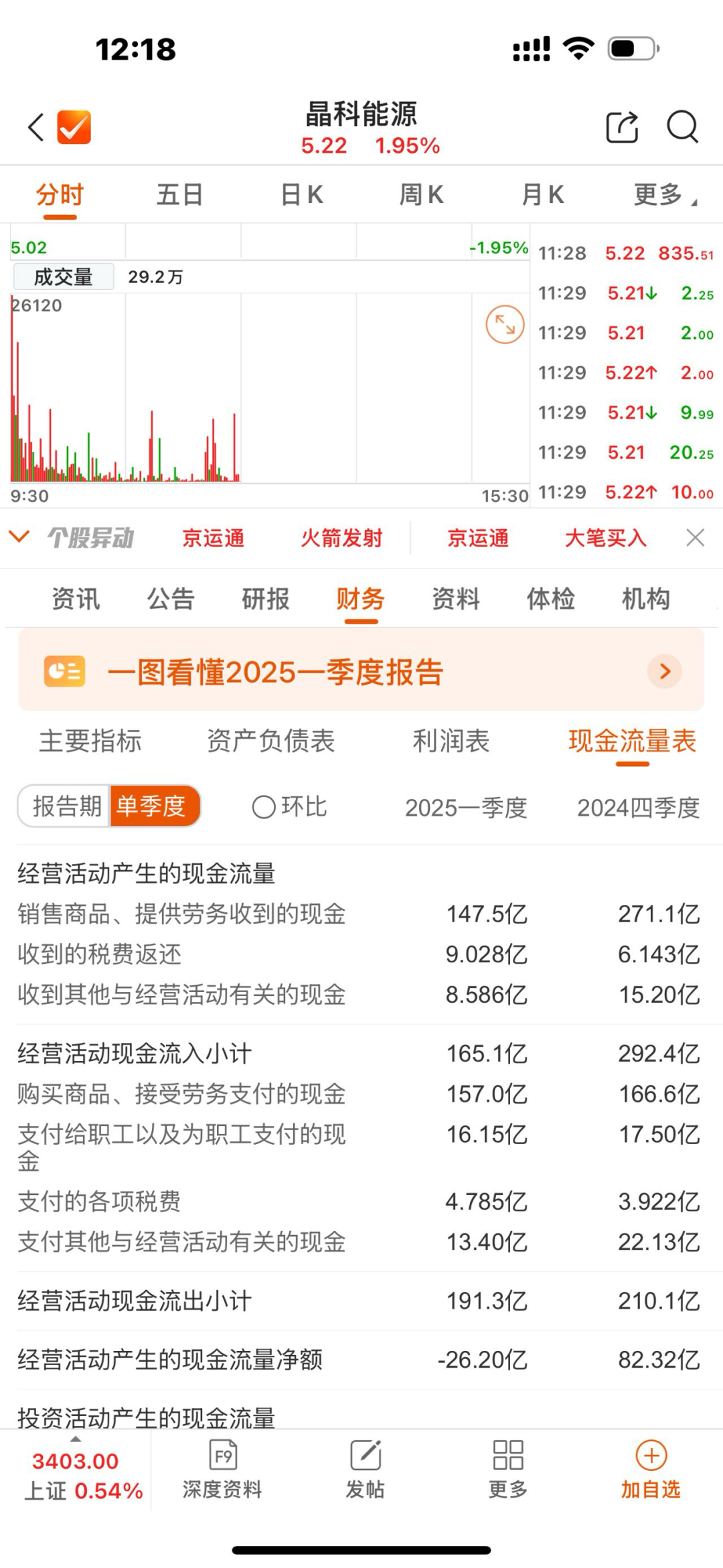Switch chart to 日K view
Image resolution: width=723 pixels, height=1568 pixels.
pyautogui.click(x=301, y=195)
